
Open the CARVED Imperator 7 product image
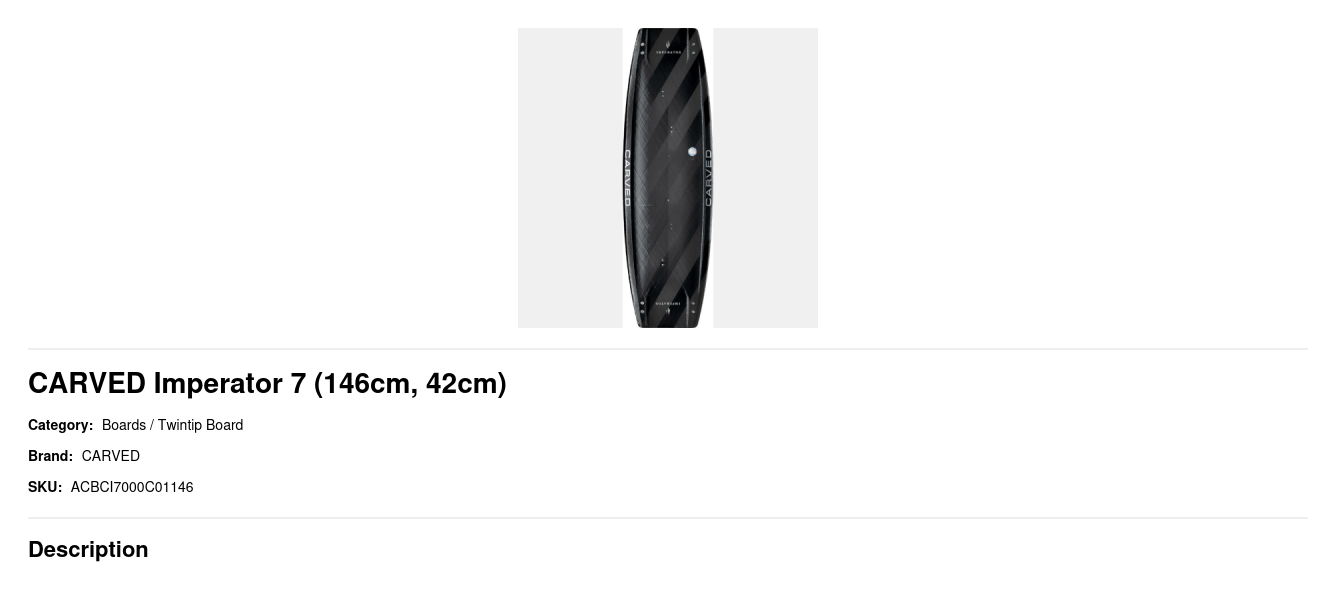[667, 178]
